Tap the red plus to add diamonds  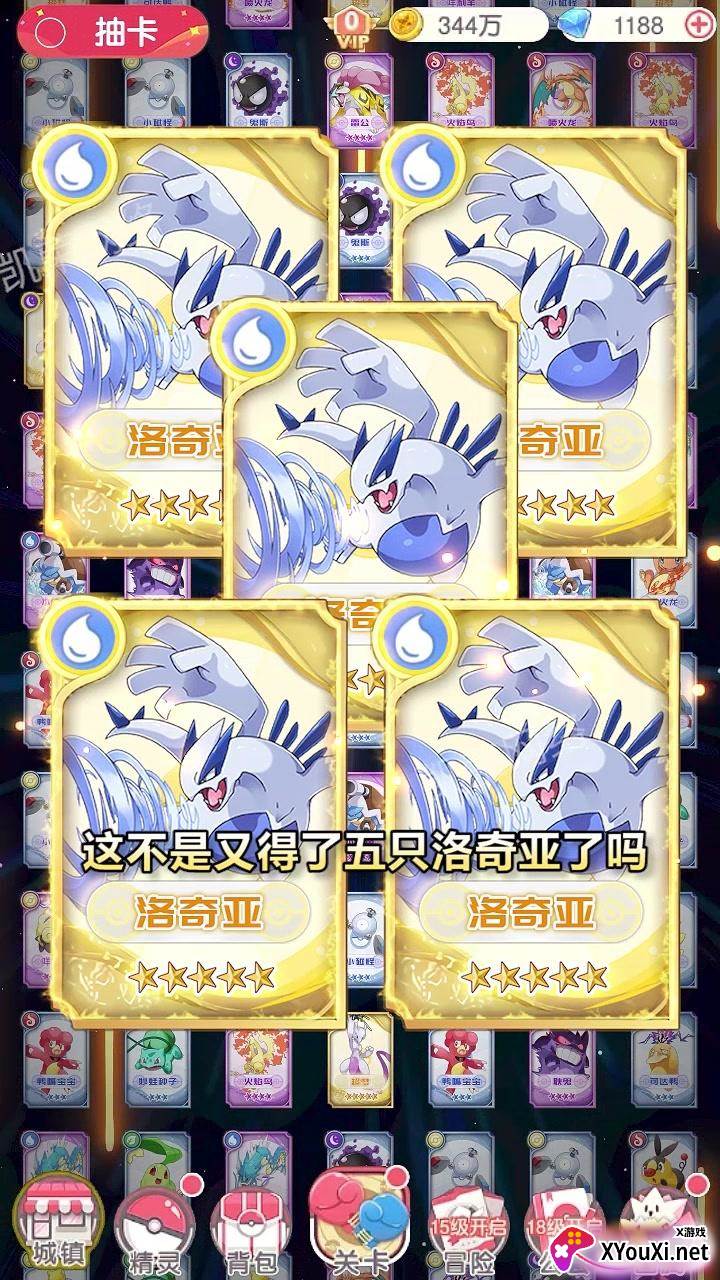pos(699,25)
